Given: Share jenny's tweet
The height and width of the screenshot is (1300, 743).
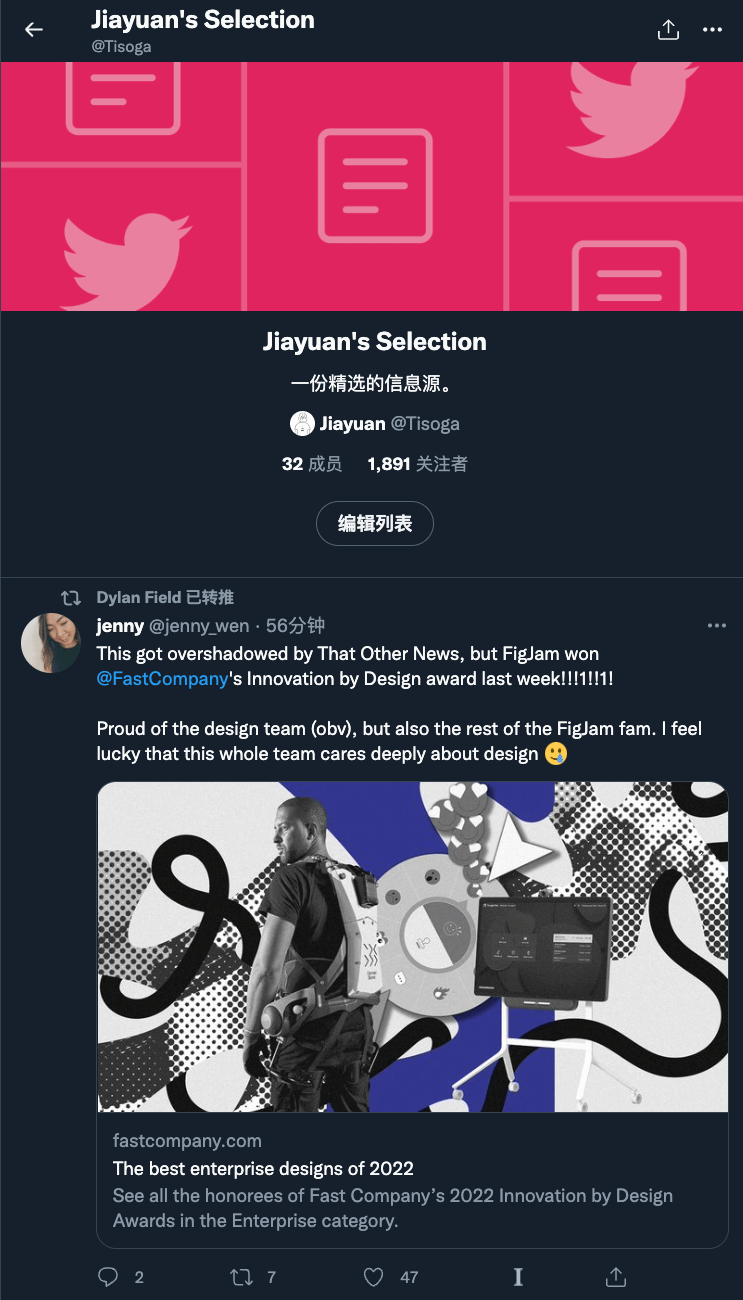Looking at the screenshot, I should 616,1277.
